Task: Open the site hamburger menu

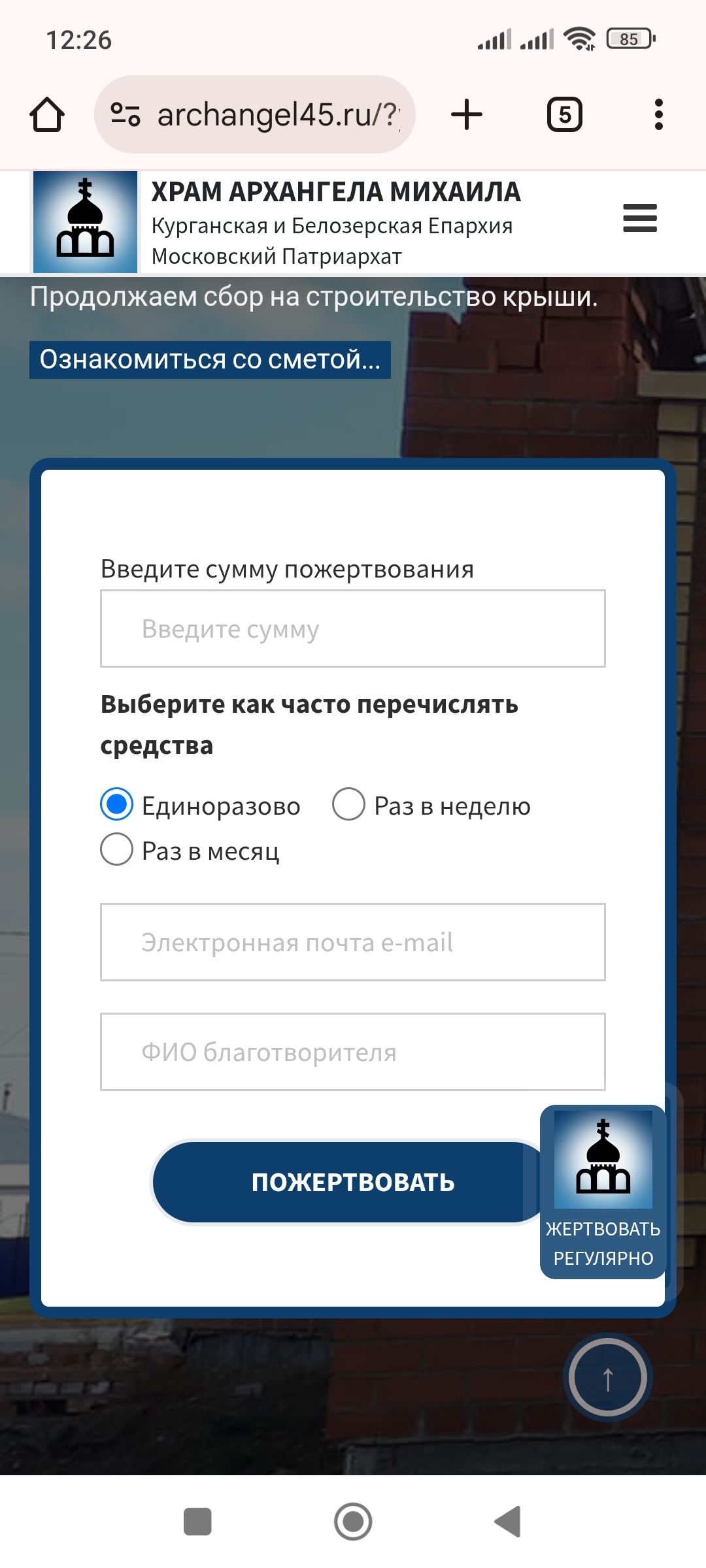Action: (x=640, y=218)
